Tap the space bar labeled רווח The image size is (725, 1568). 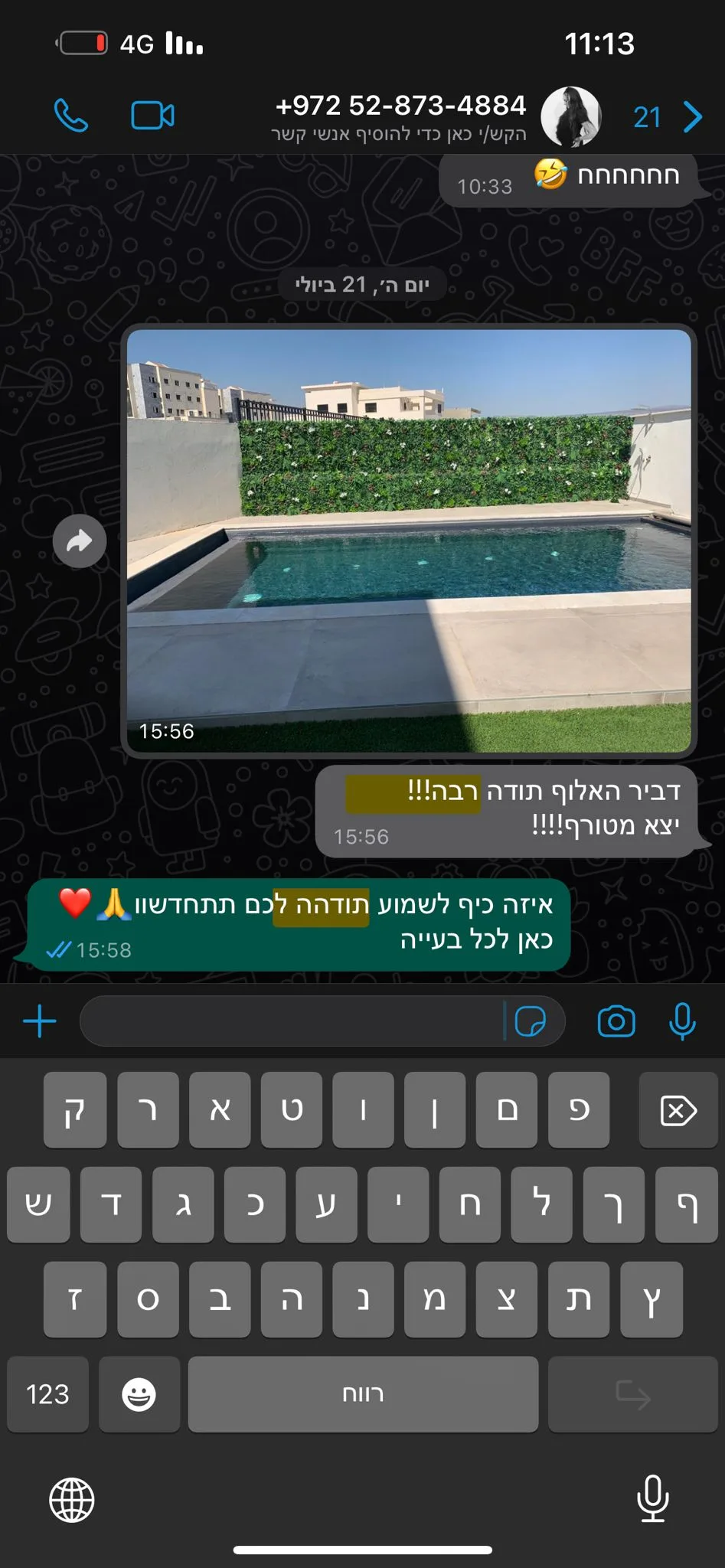click(x=363, y=1394)
